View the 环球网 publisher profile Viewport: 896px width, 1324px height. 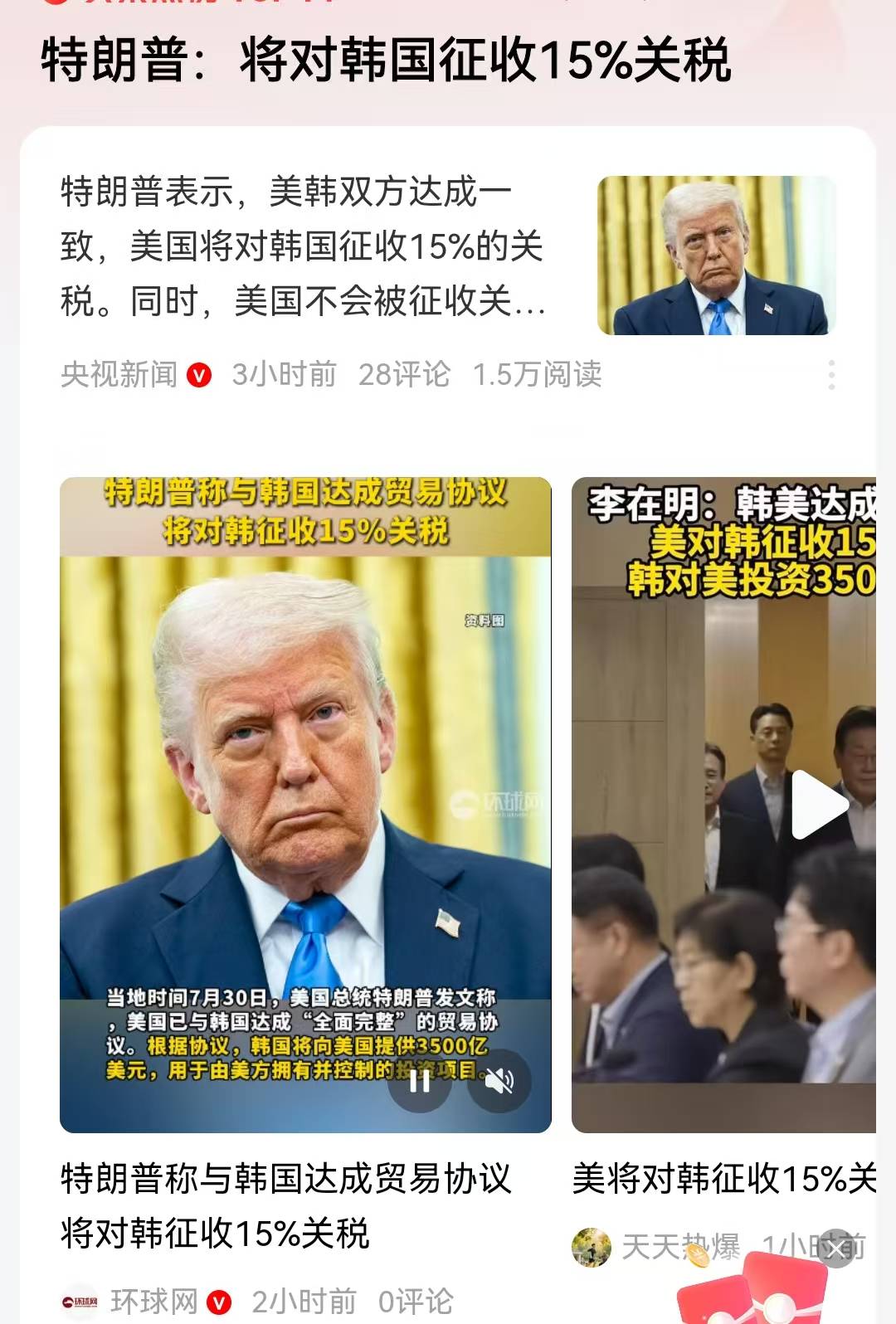tap(153, 1302)
